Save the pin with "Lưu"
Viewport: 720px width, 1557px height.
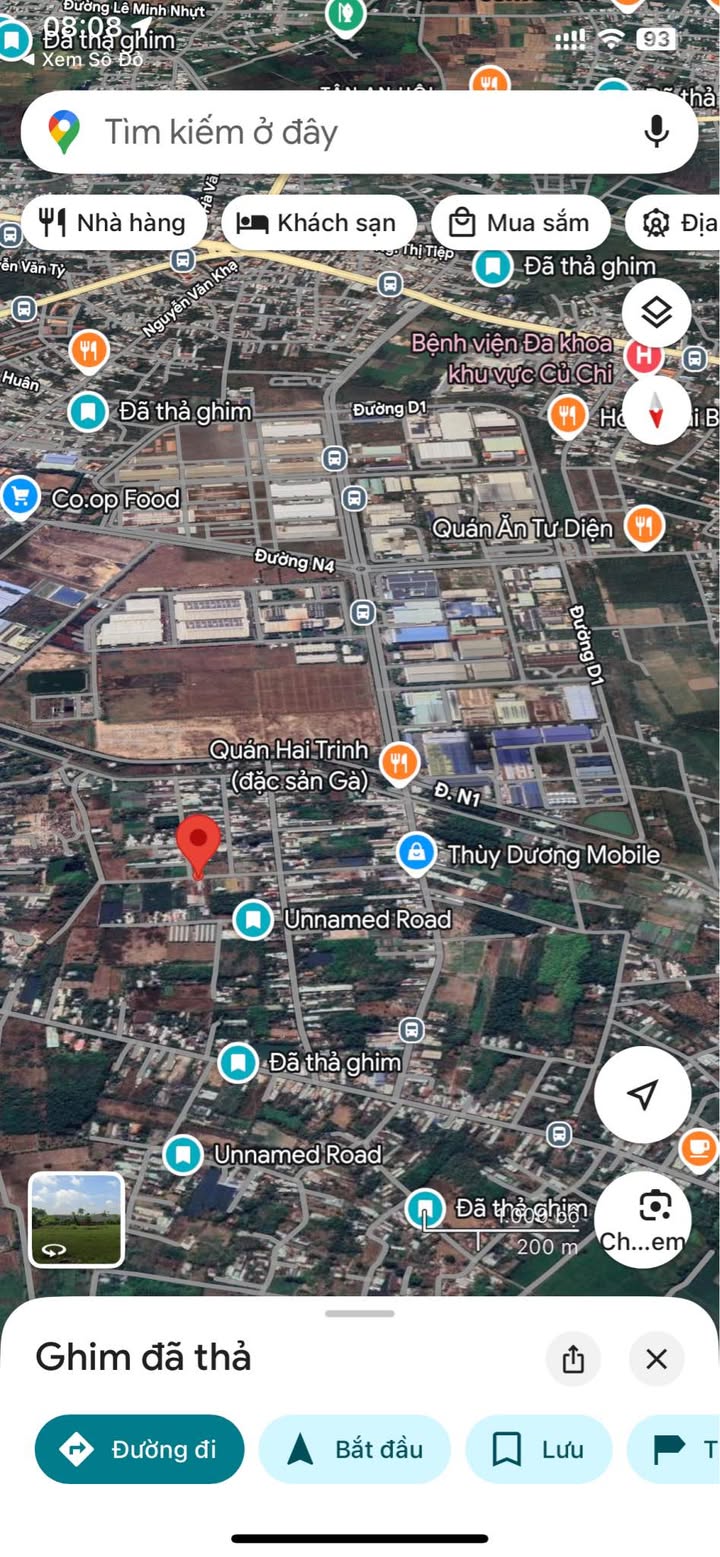[538, 1449]
